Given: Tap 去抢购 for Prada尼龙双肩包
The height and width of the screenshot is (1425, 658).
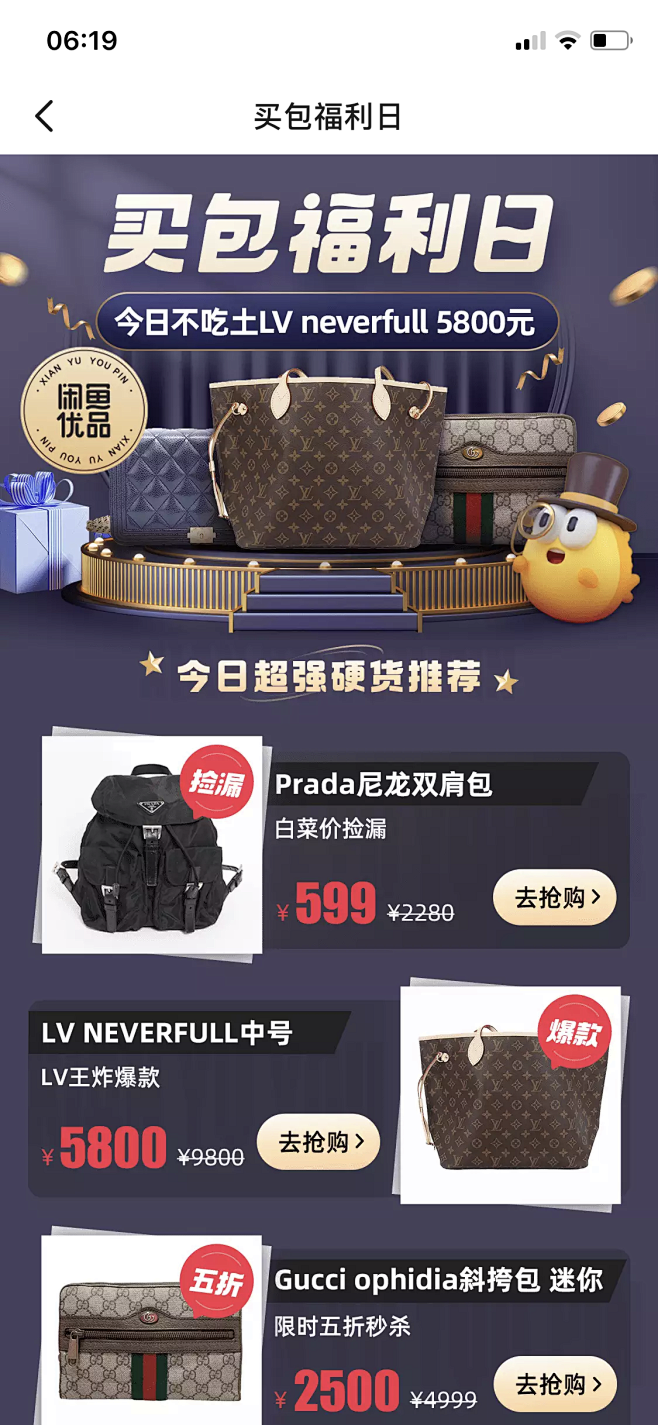Looking at the screenshot, I should (x=554, y=897).
